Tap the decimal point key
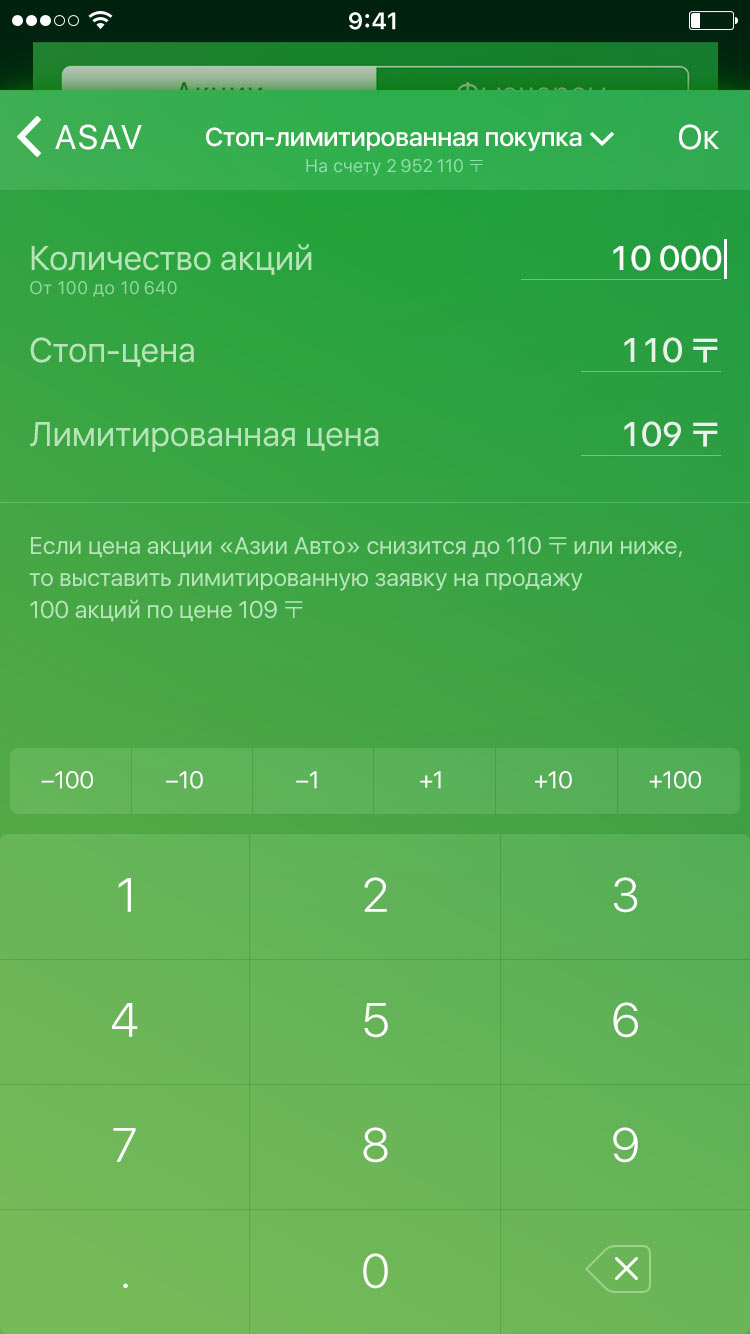This screenshot has height=1334, width=750. (125, 1271)
